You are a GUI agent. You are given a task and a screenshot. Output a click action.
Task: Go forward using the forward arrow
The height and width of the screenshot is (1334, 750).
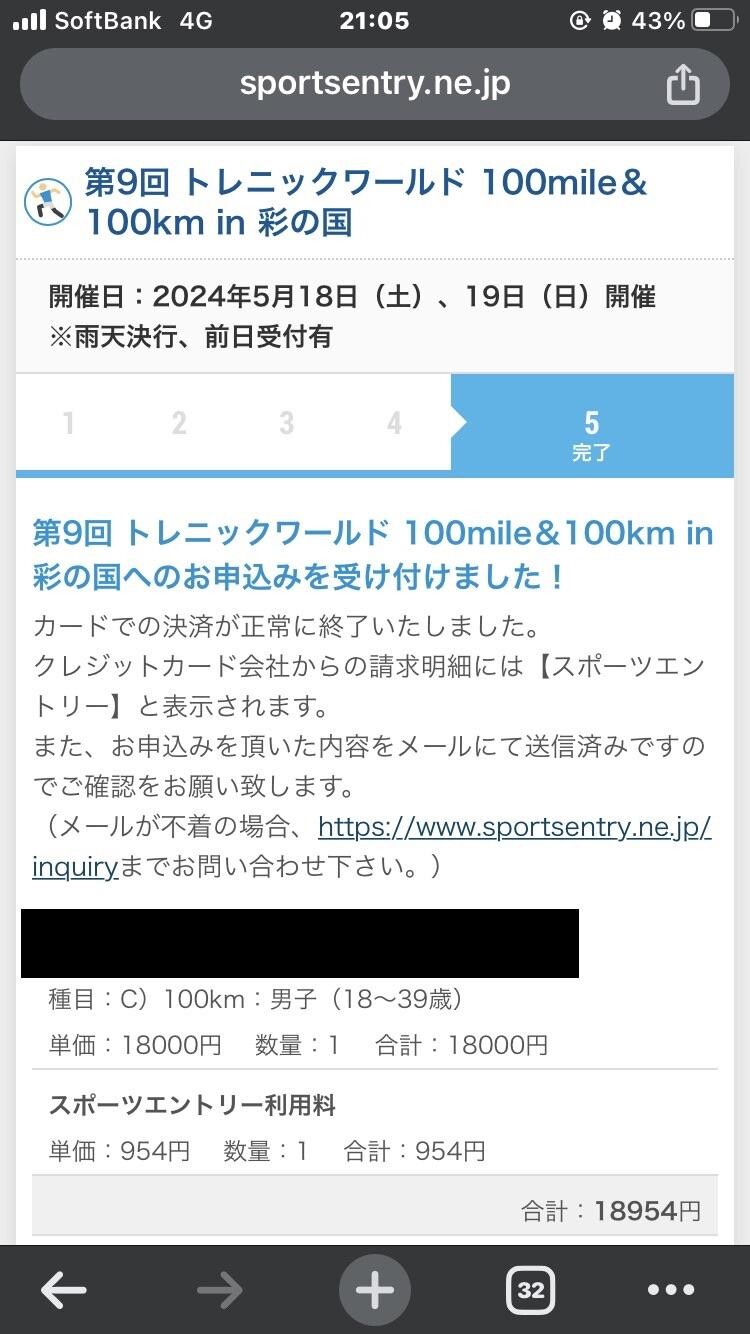pos(218,1290)
